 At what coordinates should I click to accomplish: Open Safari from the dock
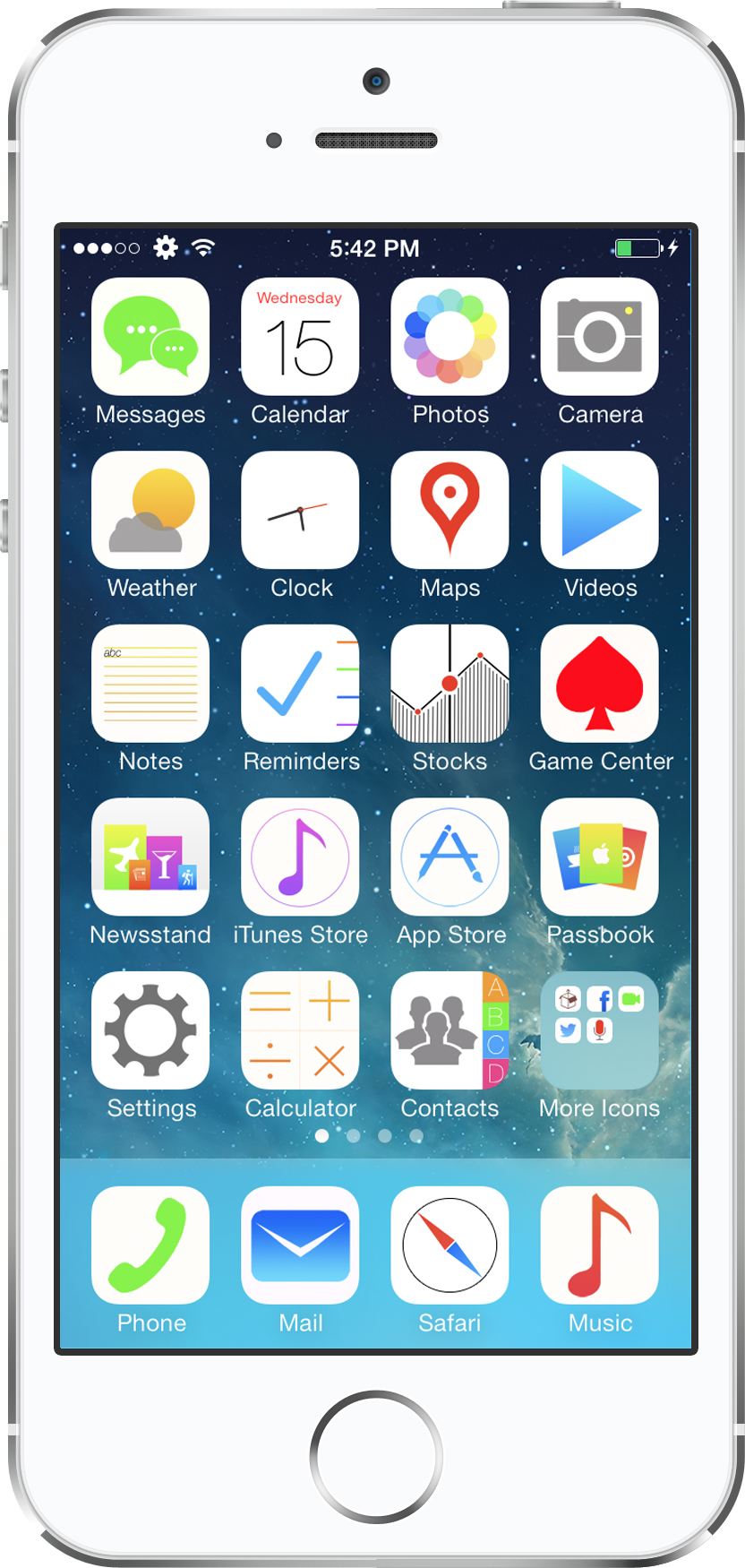pyautogui.click(x=450, y=1245)
